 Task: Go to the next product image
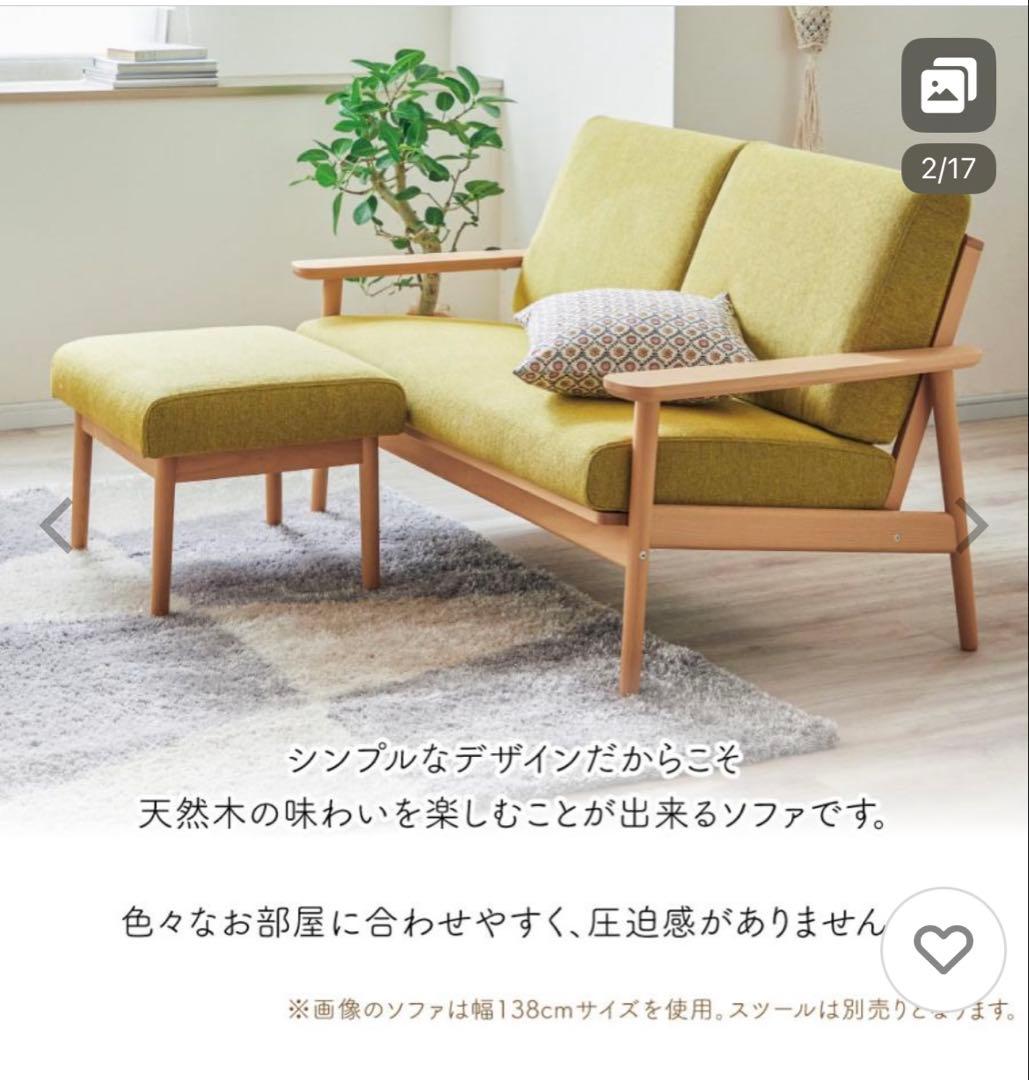click(972, 525)
